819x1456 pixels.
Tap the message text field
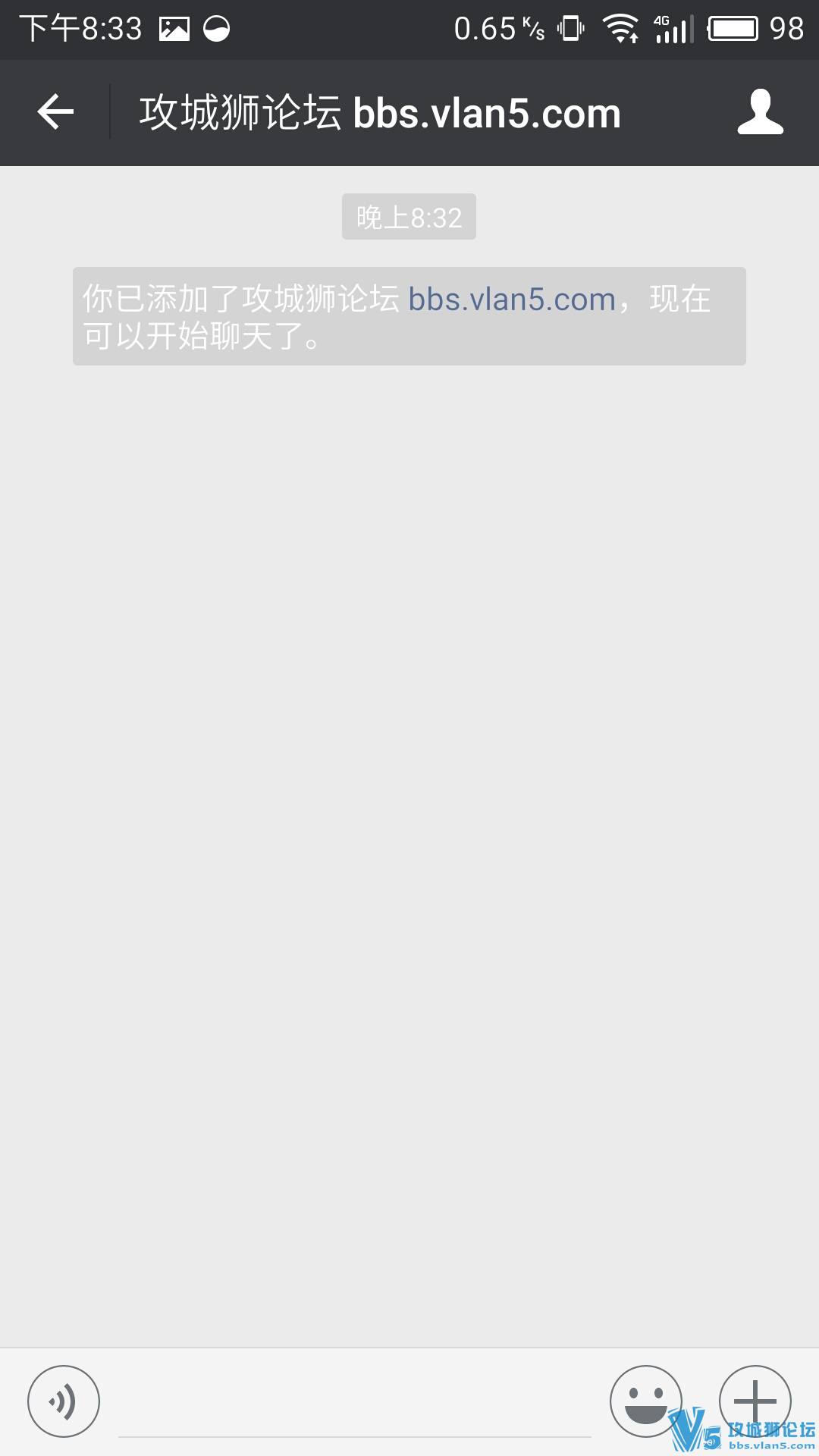(x=354, y=1407)
